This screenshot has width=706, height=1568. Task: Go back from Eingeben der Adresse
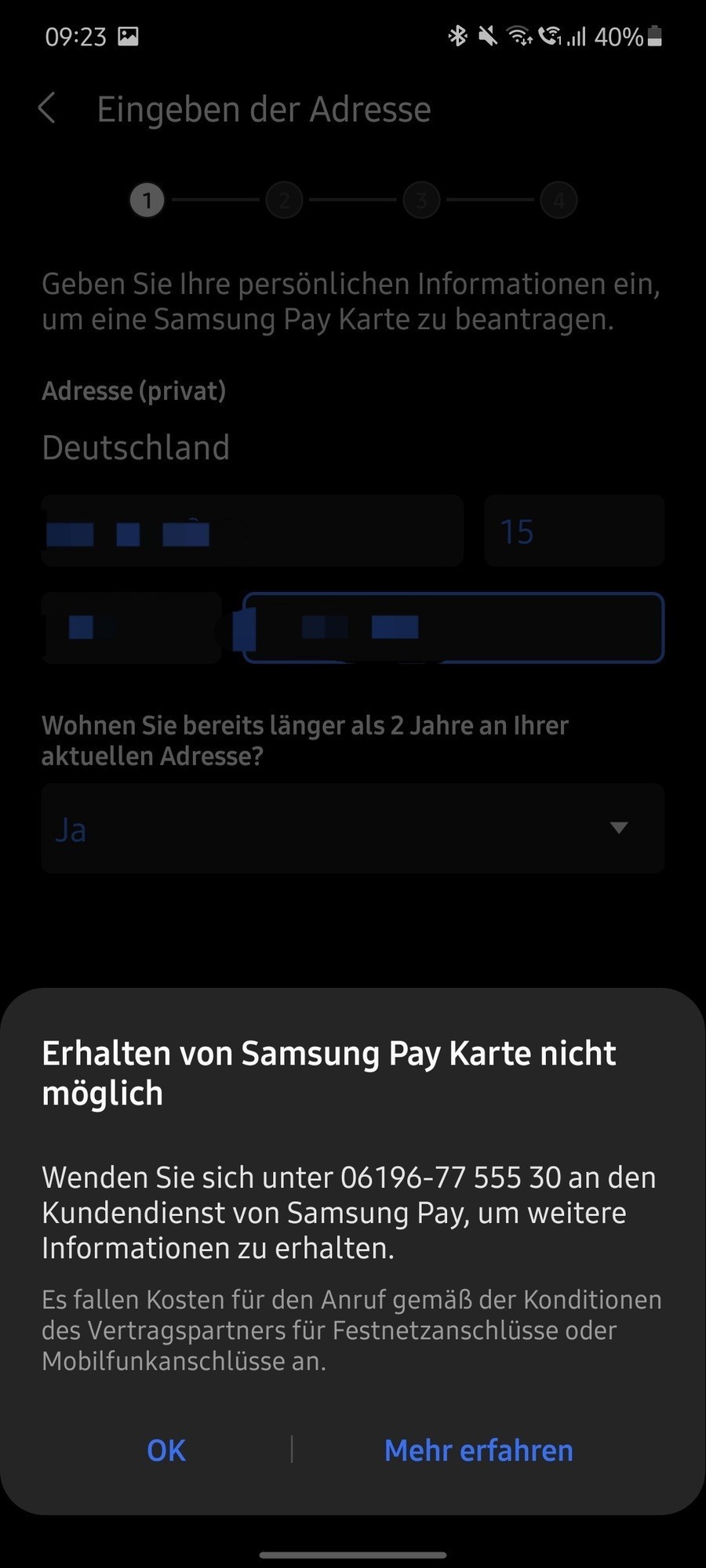(x=47, y=108)
